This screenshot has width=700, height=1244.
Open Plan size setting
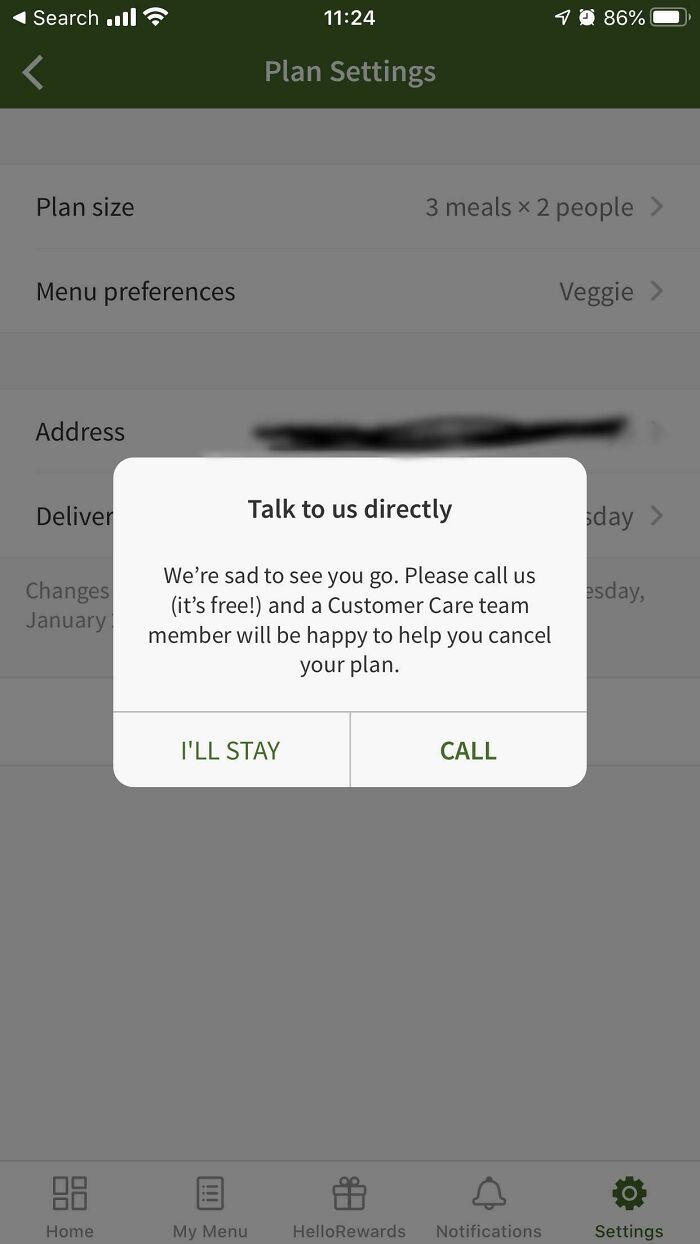coord(350,207)
